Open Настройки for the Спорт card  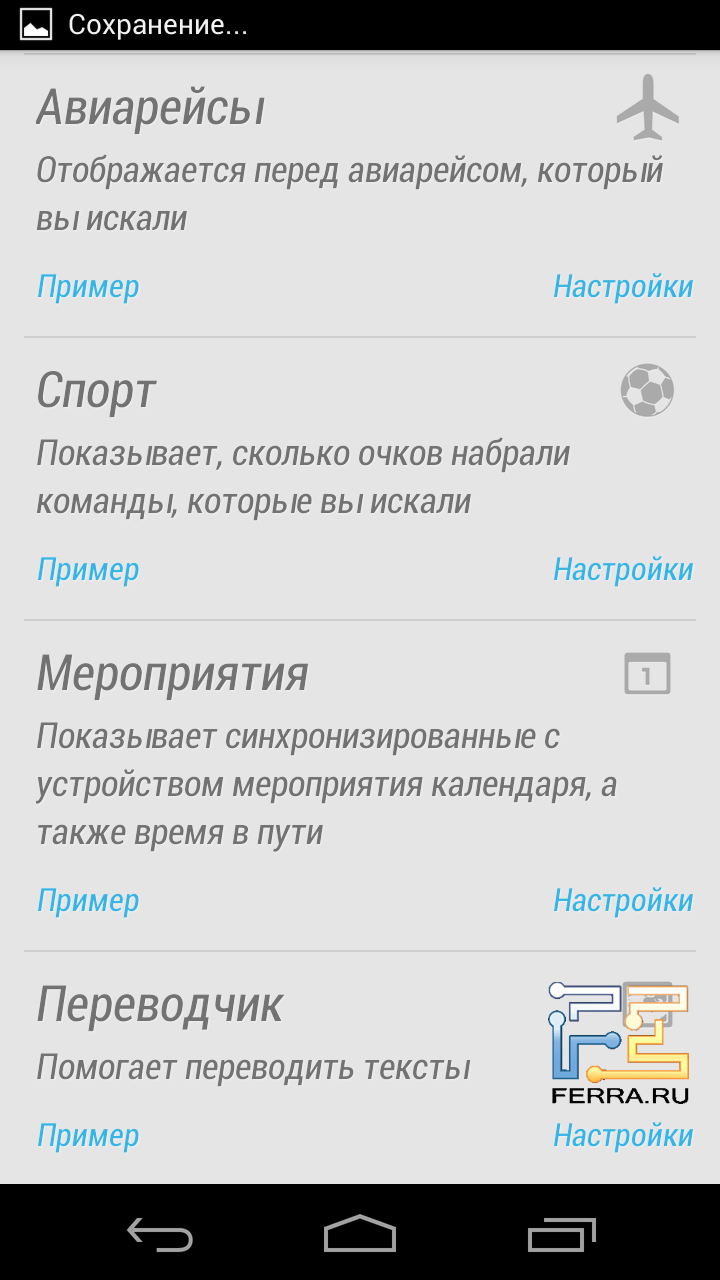pos(623,570)
